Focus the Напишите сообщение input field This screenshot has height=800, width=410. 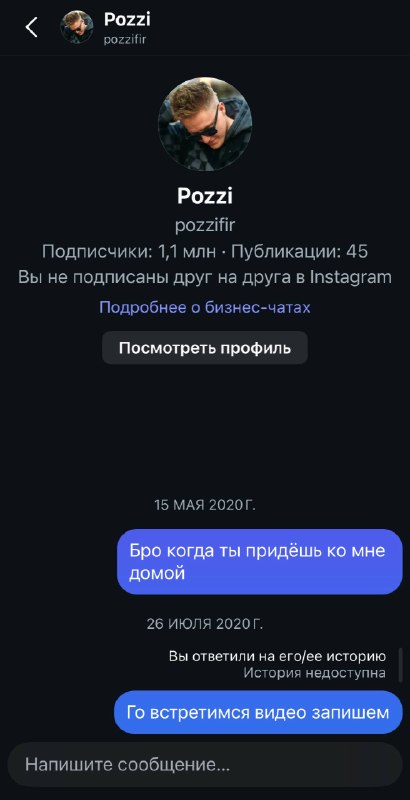[205, 764]
